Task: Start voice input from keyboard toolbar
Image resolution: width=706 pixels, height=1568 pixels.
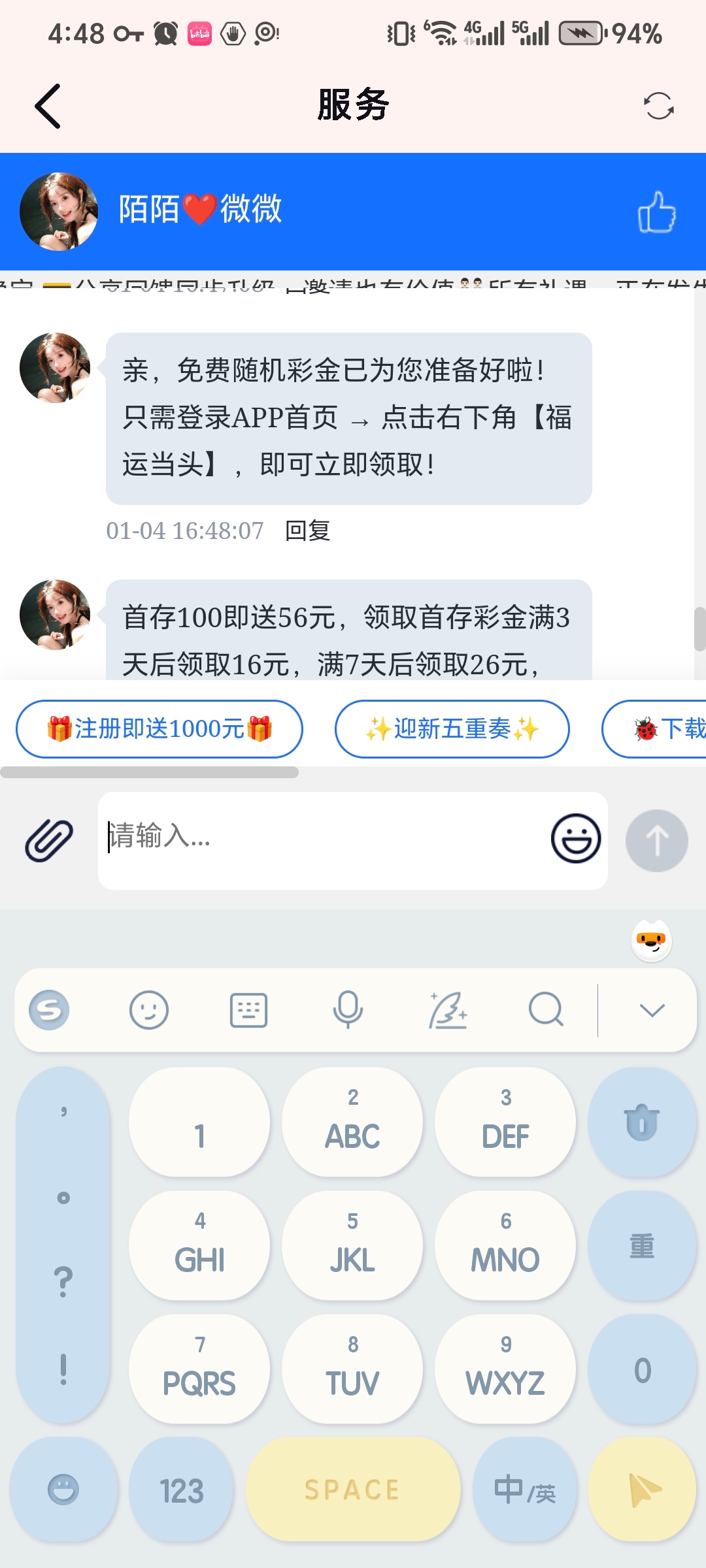Action: pyautogui.click(x=348, y=1010)
